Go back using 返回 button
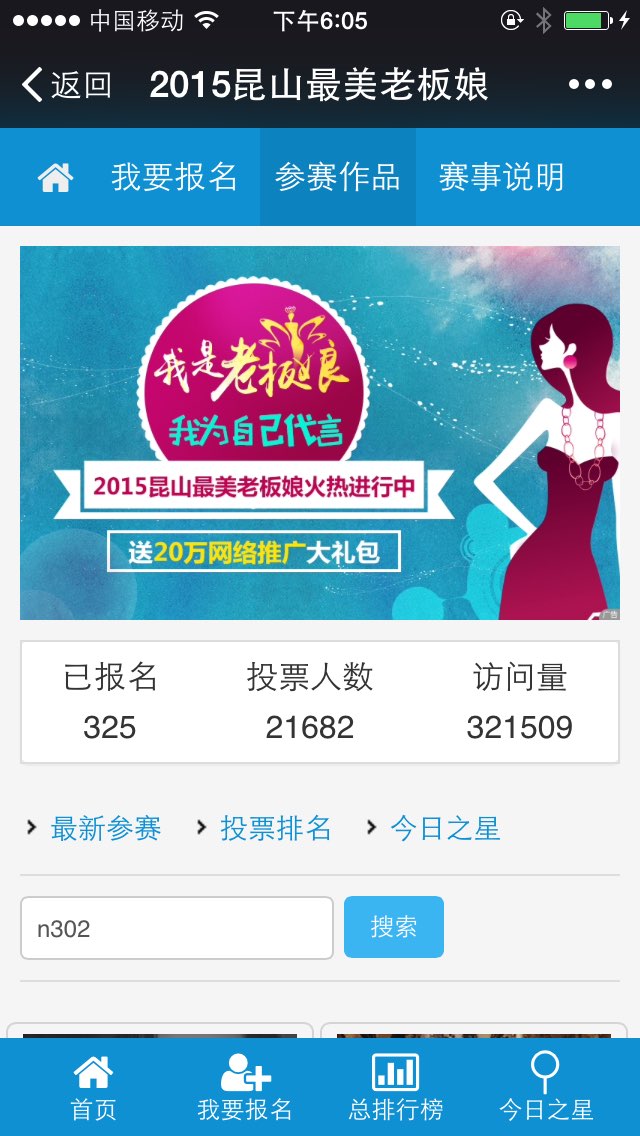640x1136 pixels. (x=67, y=85)
